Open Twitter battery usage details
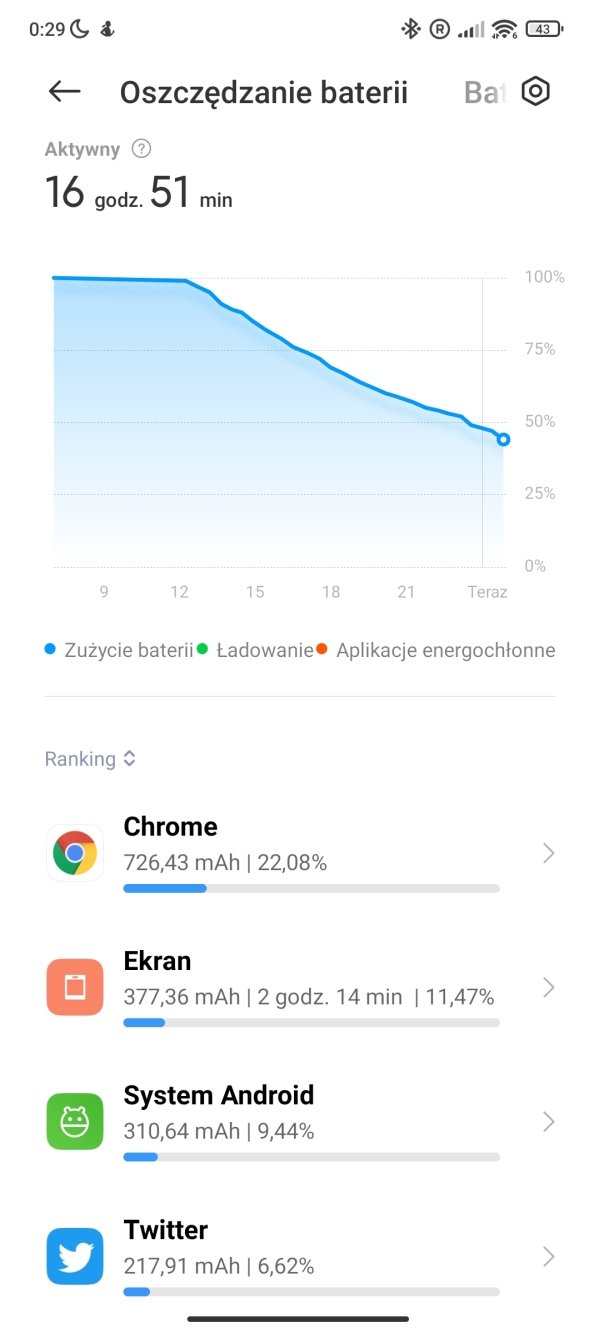 point(300,1256)
